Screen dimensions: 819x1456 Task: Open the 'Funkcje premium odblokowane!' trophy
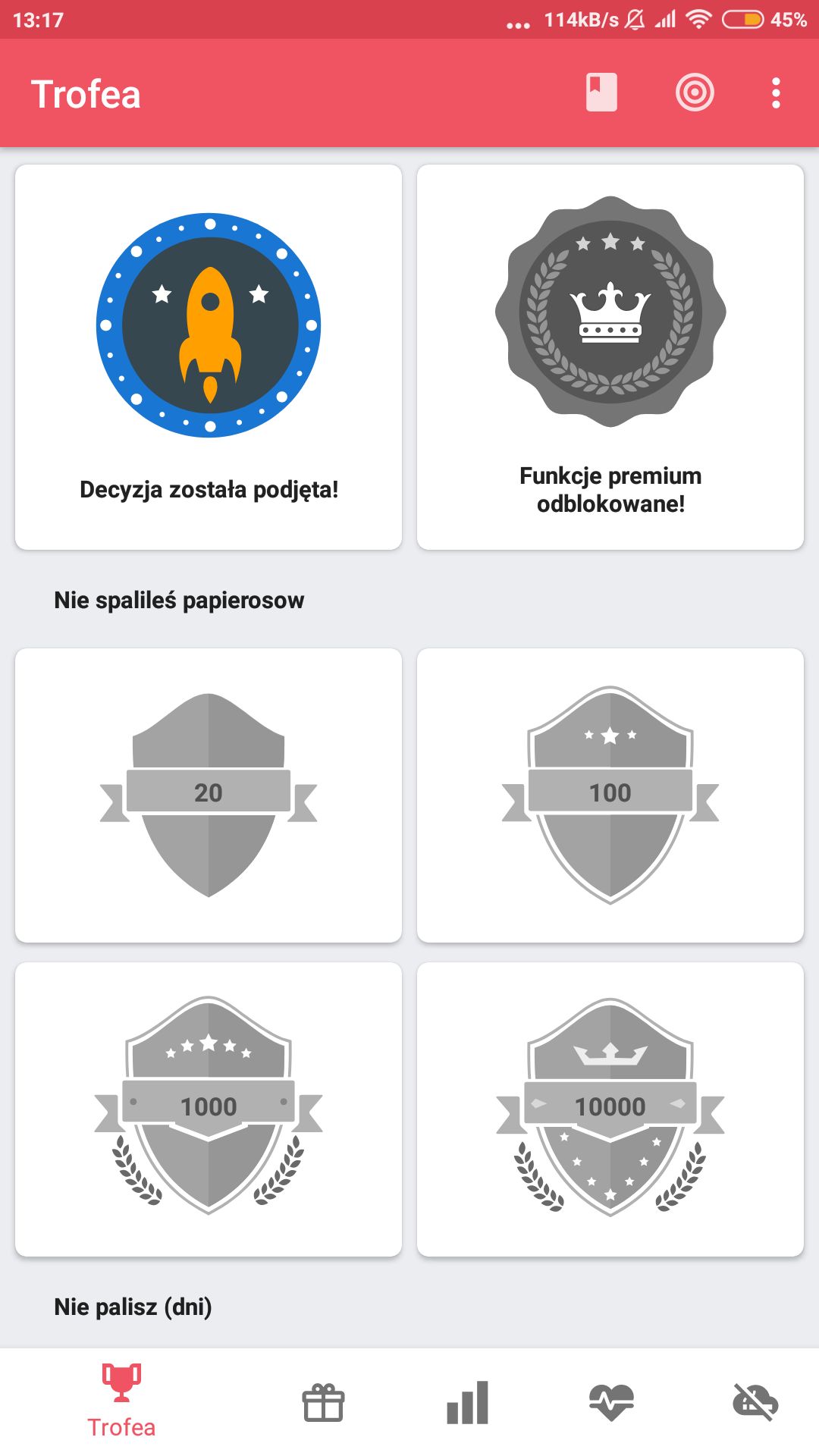pos(610,357)
